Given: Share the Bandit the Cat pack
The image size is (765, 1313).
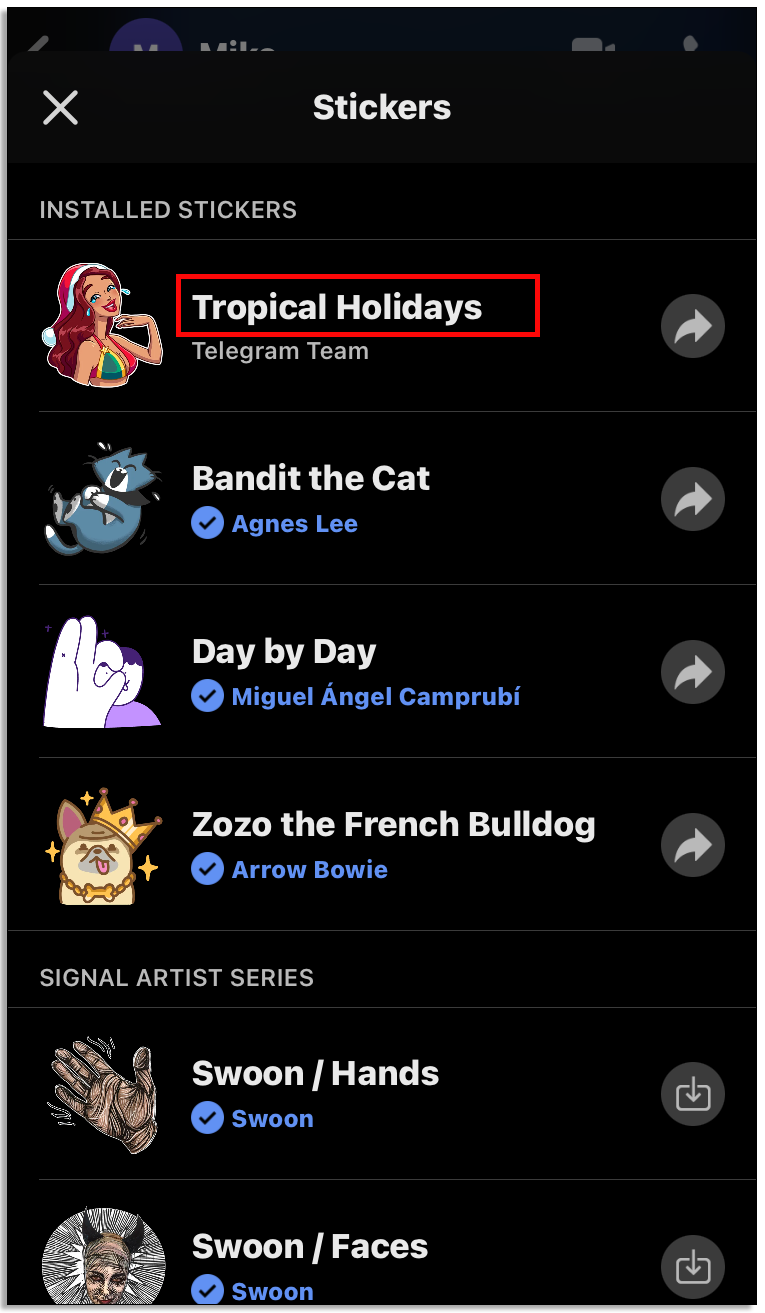Looking at the screenshot, I should click(x=692, y=498).
